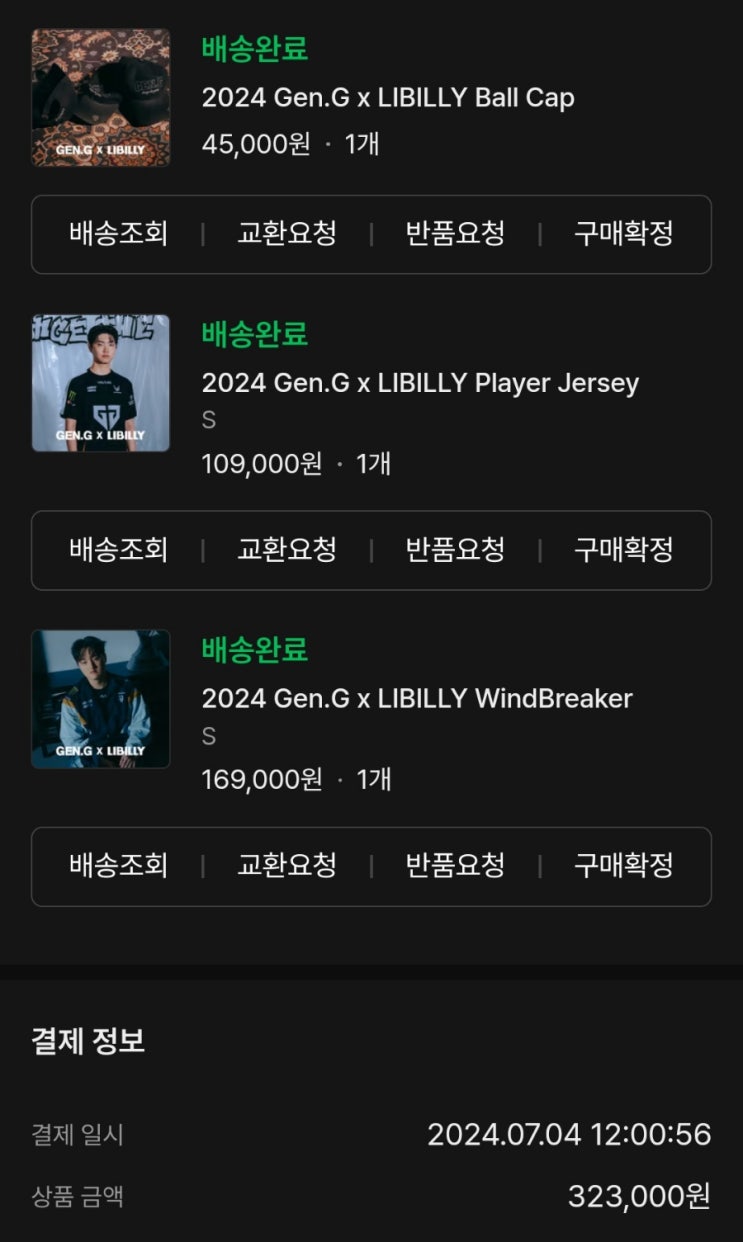743x1242 pixels.
Task: Request return for the WindBreaker
Action: 453,866
